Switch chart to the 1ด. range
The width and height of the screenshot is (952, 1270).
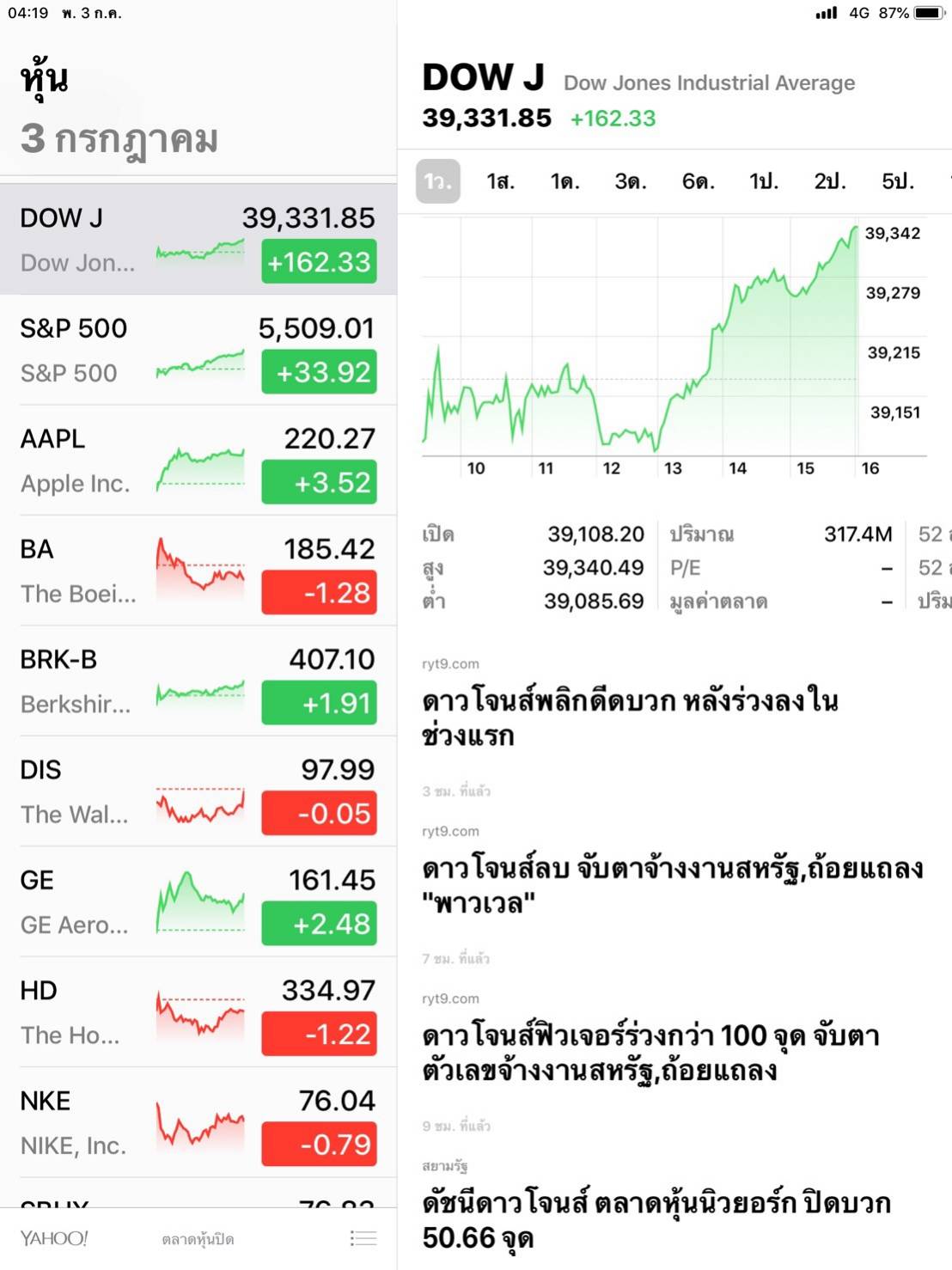[x=564, y=181]
